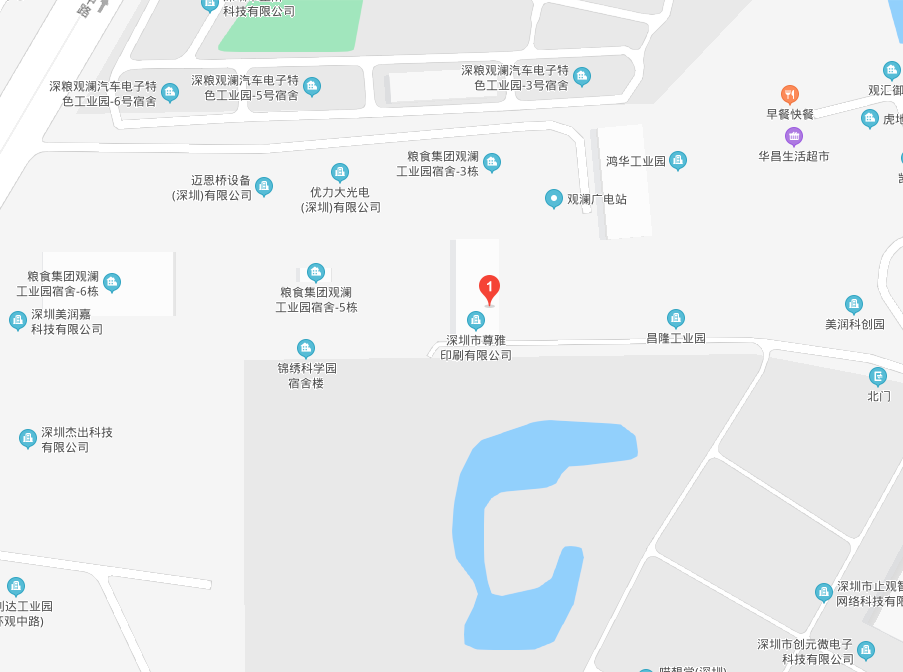
Task: Open the 深圳市创元微电子科技有限公司 marker
Action: click(x=866, y=650)
